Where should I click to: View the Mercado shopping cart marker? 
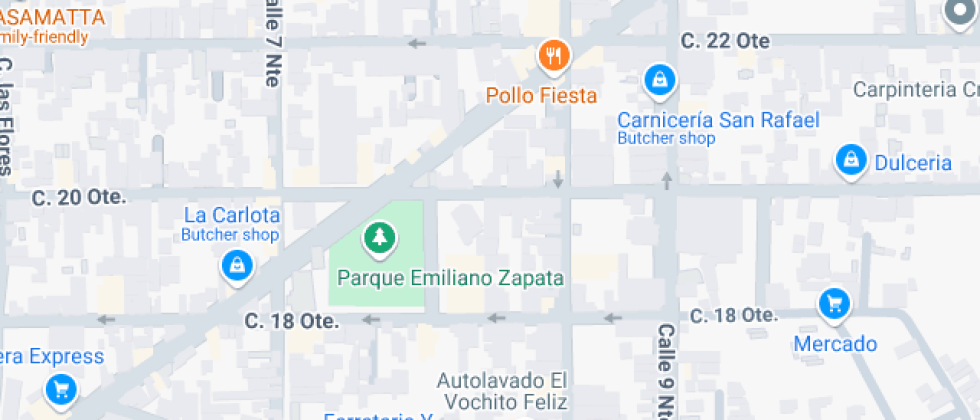click(833, 303)
